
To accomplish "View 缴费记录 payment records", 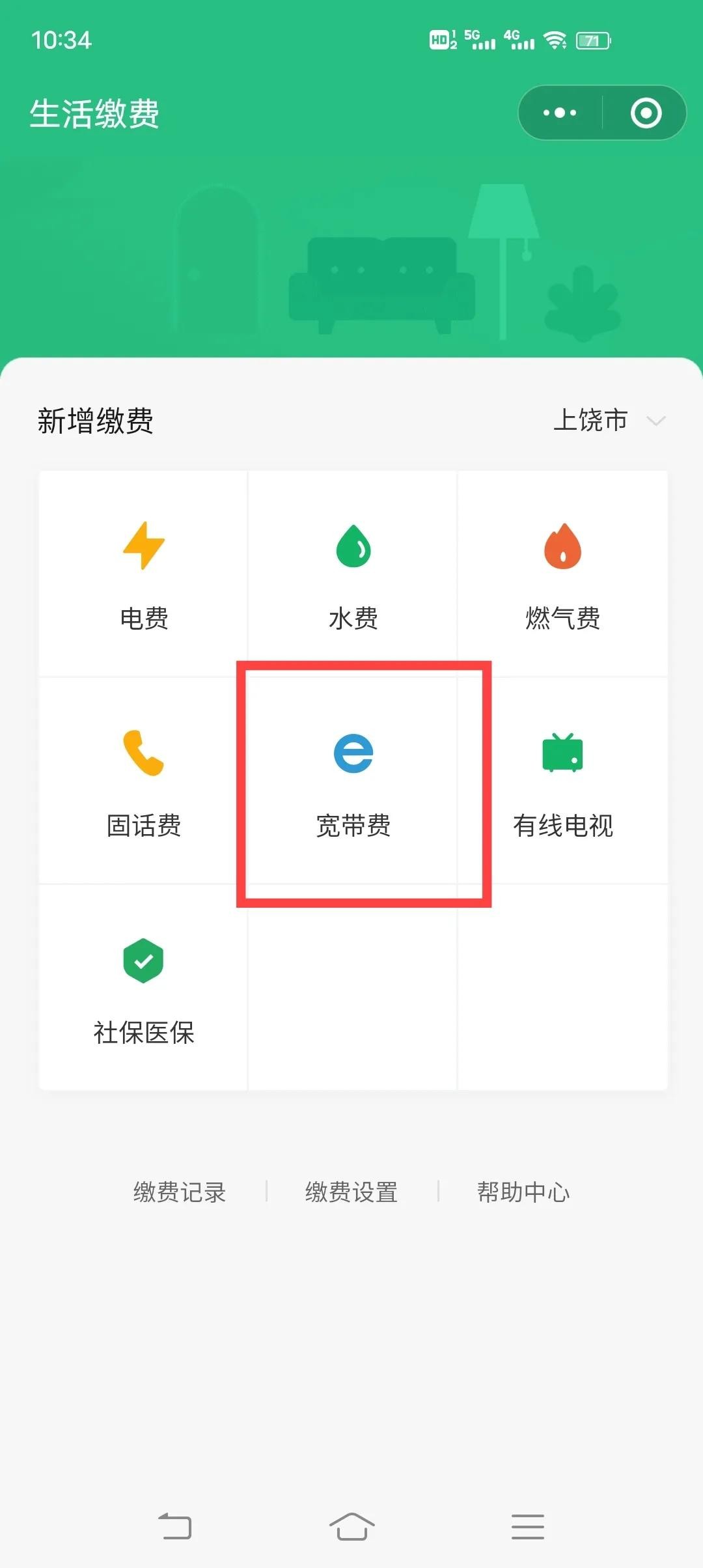I will coord(180,1192).
